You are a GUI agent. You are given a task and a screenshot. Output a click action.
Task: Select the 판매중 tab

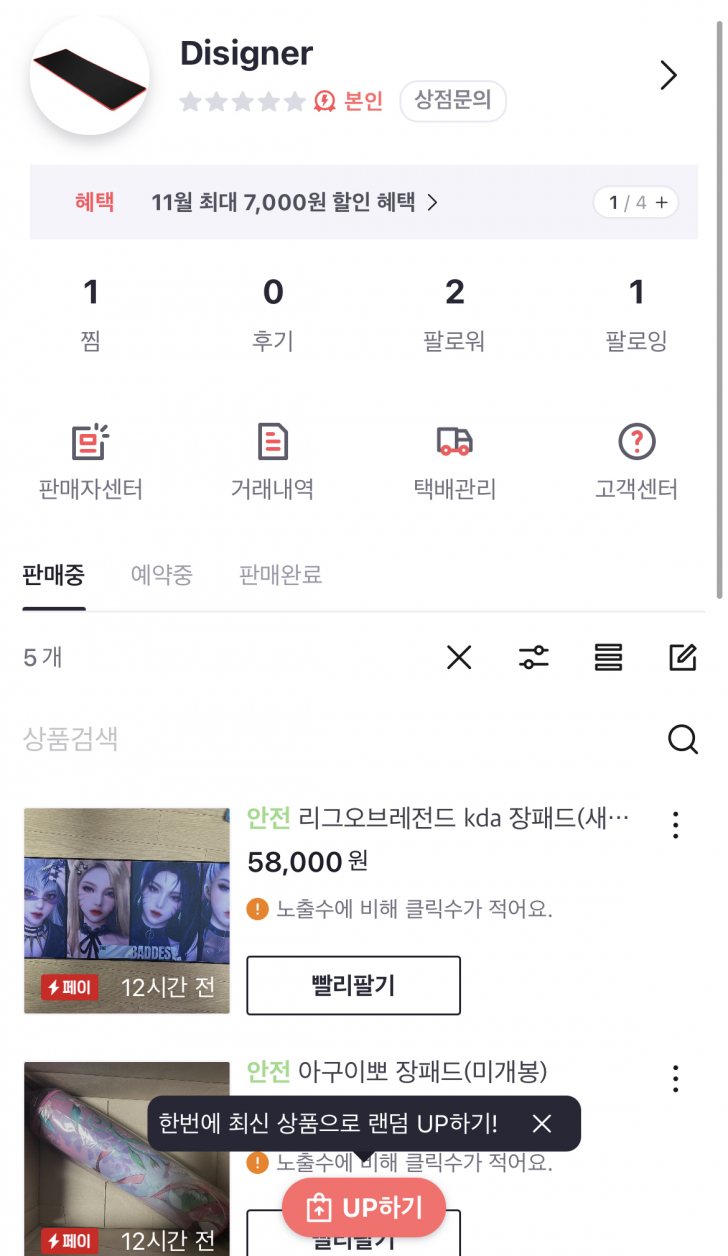(x=54, y=576)
